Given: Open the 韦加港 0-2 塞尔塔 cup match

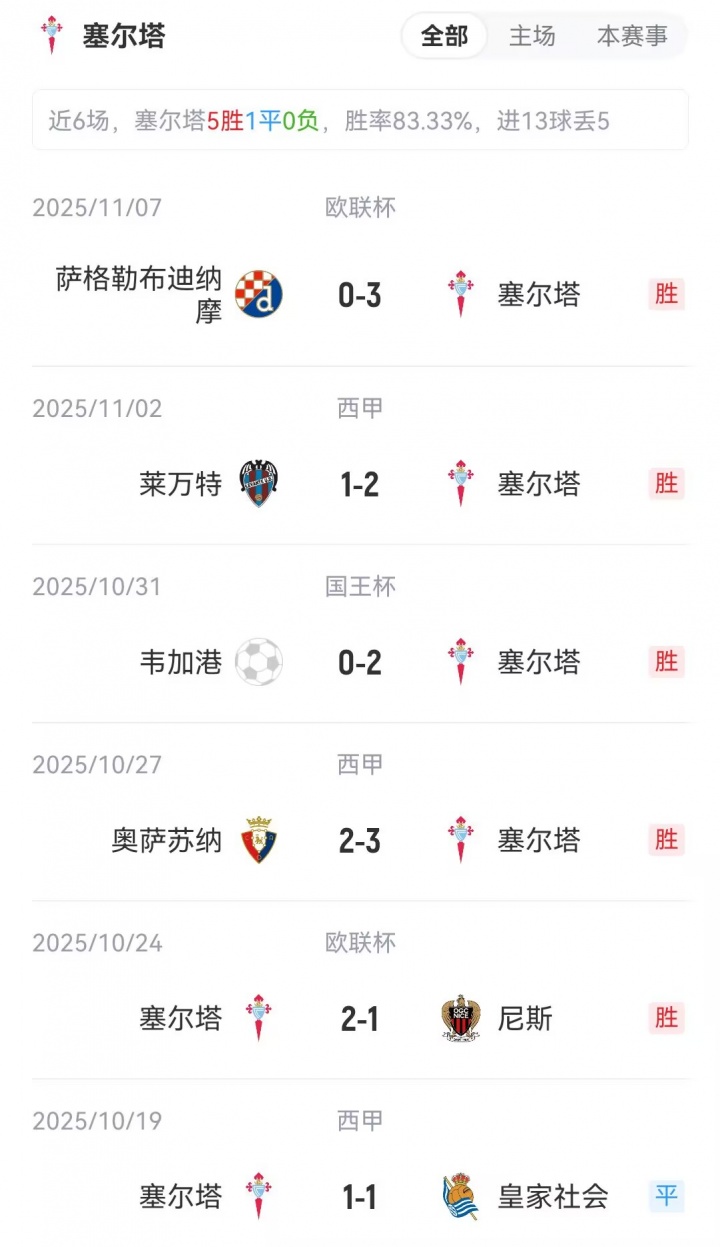Looking at the screenshot, I should click(x=360, y=662).
